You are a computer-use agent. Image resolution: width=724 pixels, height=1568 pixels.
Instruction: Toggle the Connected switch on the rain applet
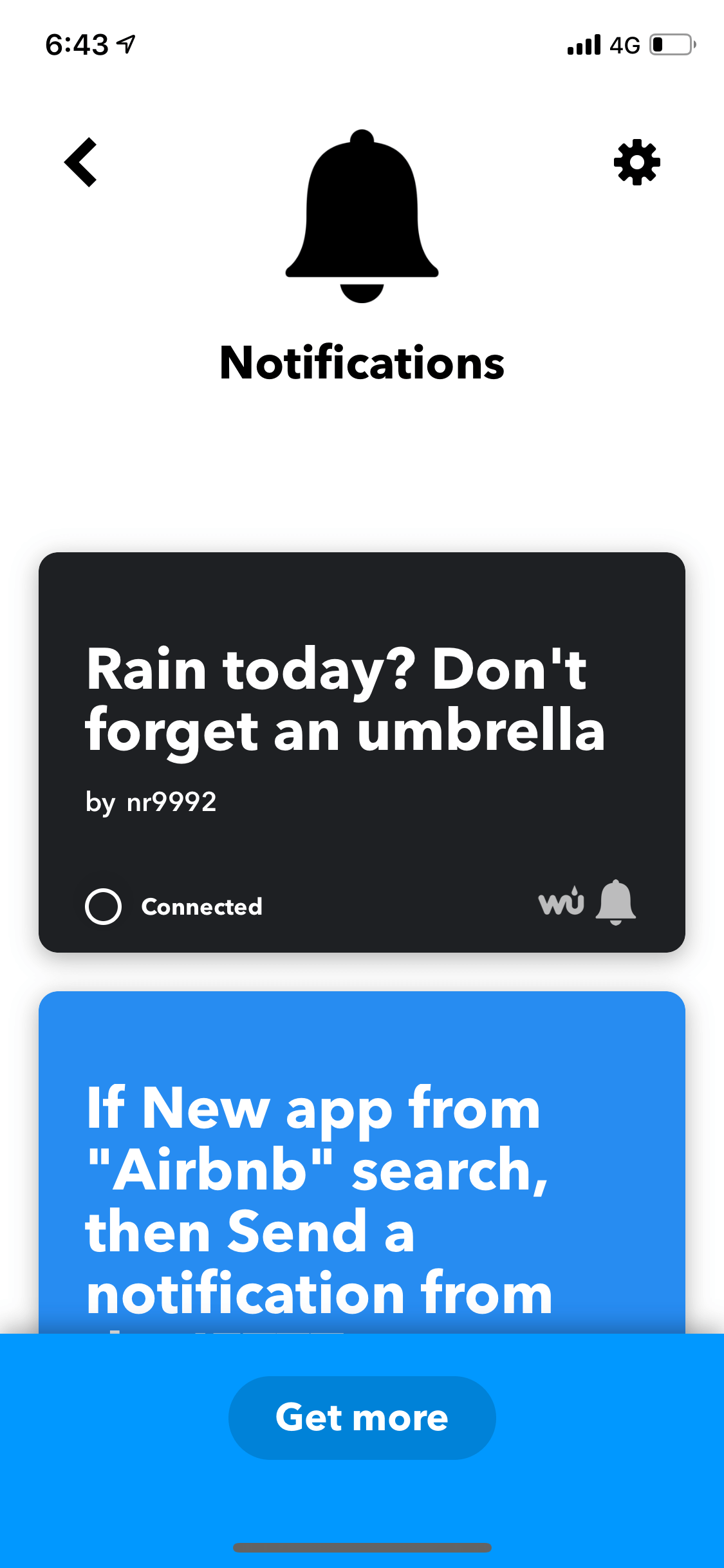click(104, 906)
